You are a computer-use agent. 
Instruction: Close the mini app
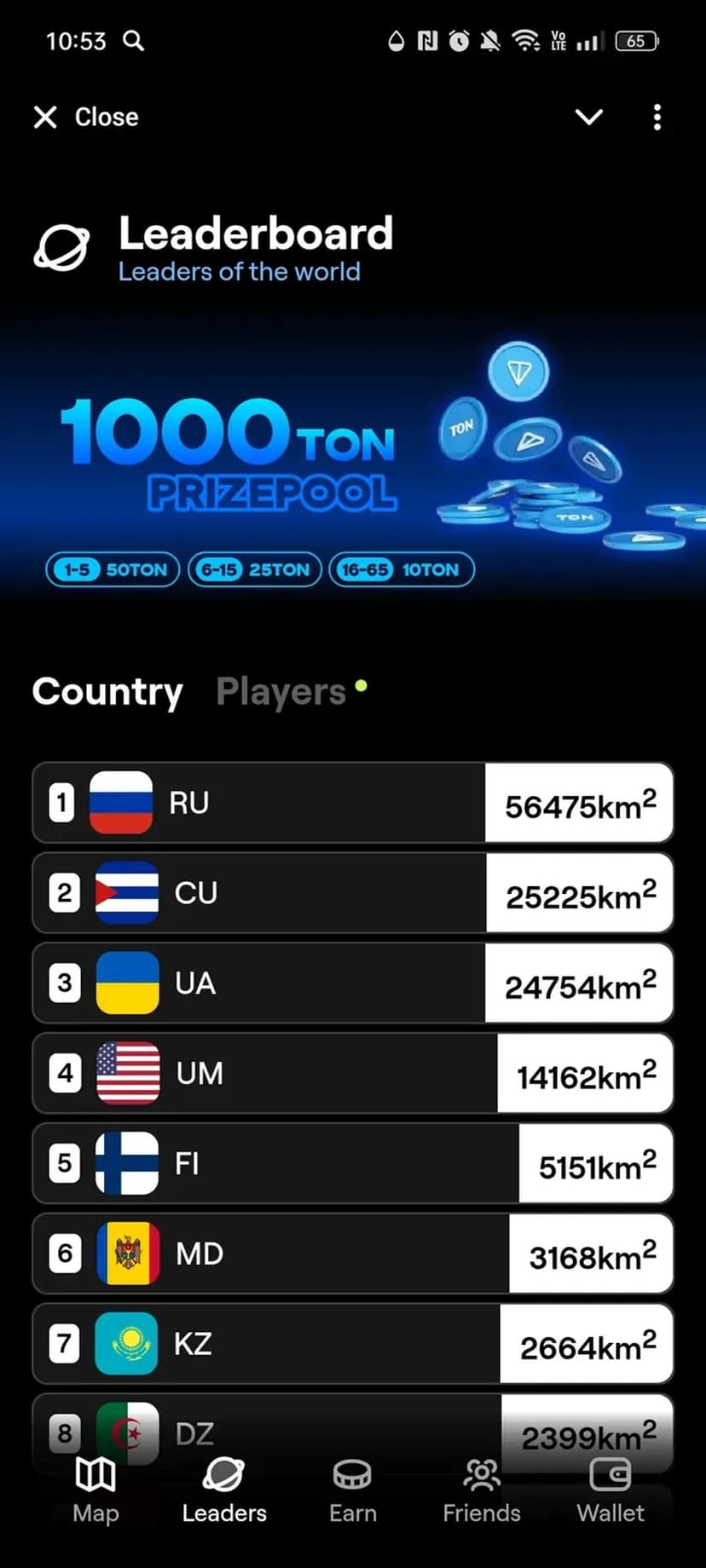(85, 117)
